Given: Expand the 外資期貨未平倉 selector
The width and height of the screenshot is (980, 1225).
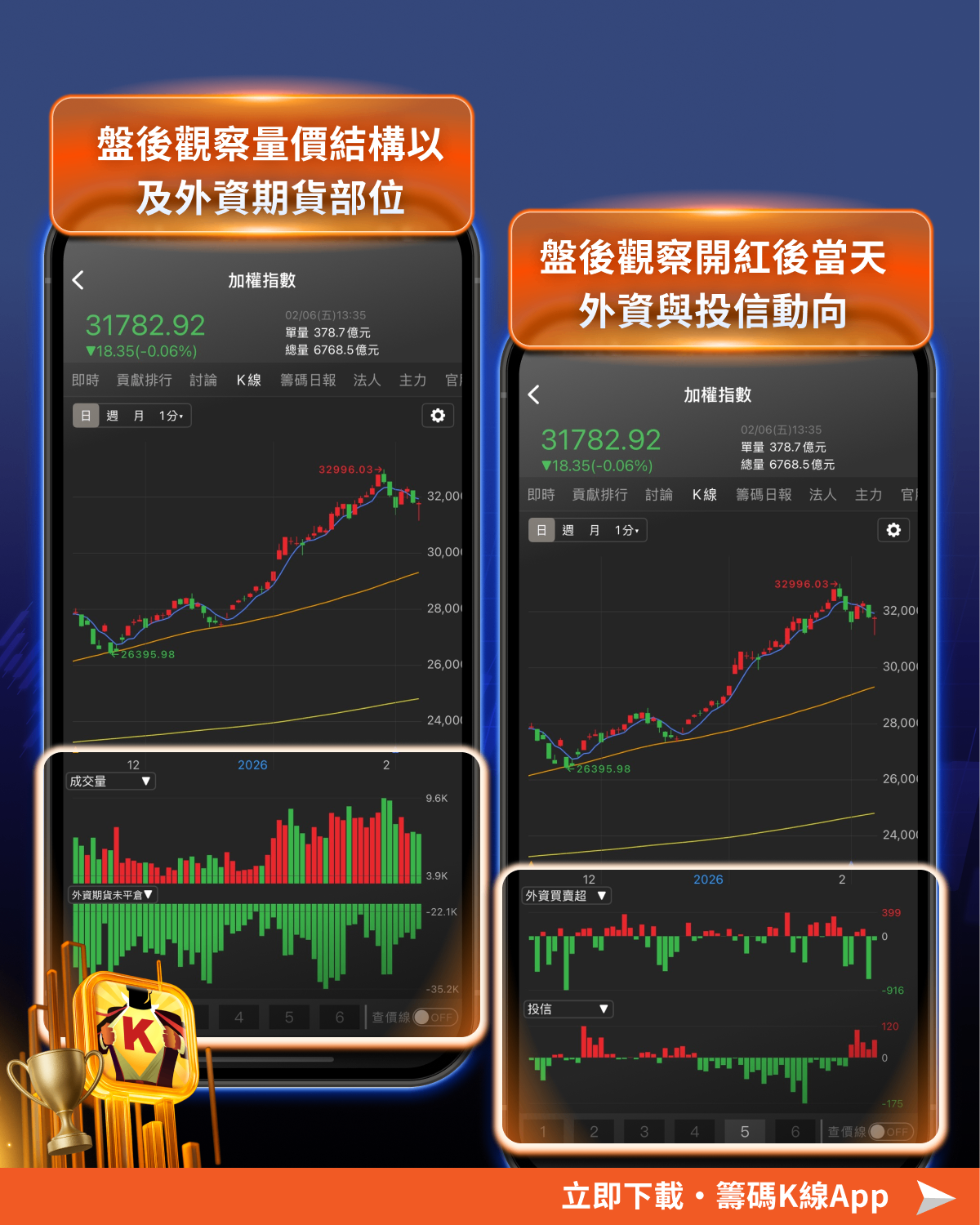Looking at the screenshot, I should pos(111,895).
